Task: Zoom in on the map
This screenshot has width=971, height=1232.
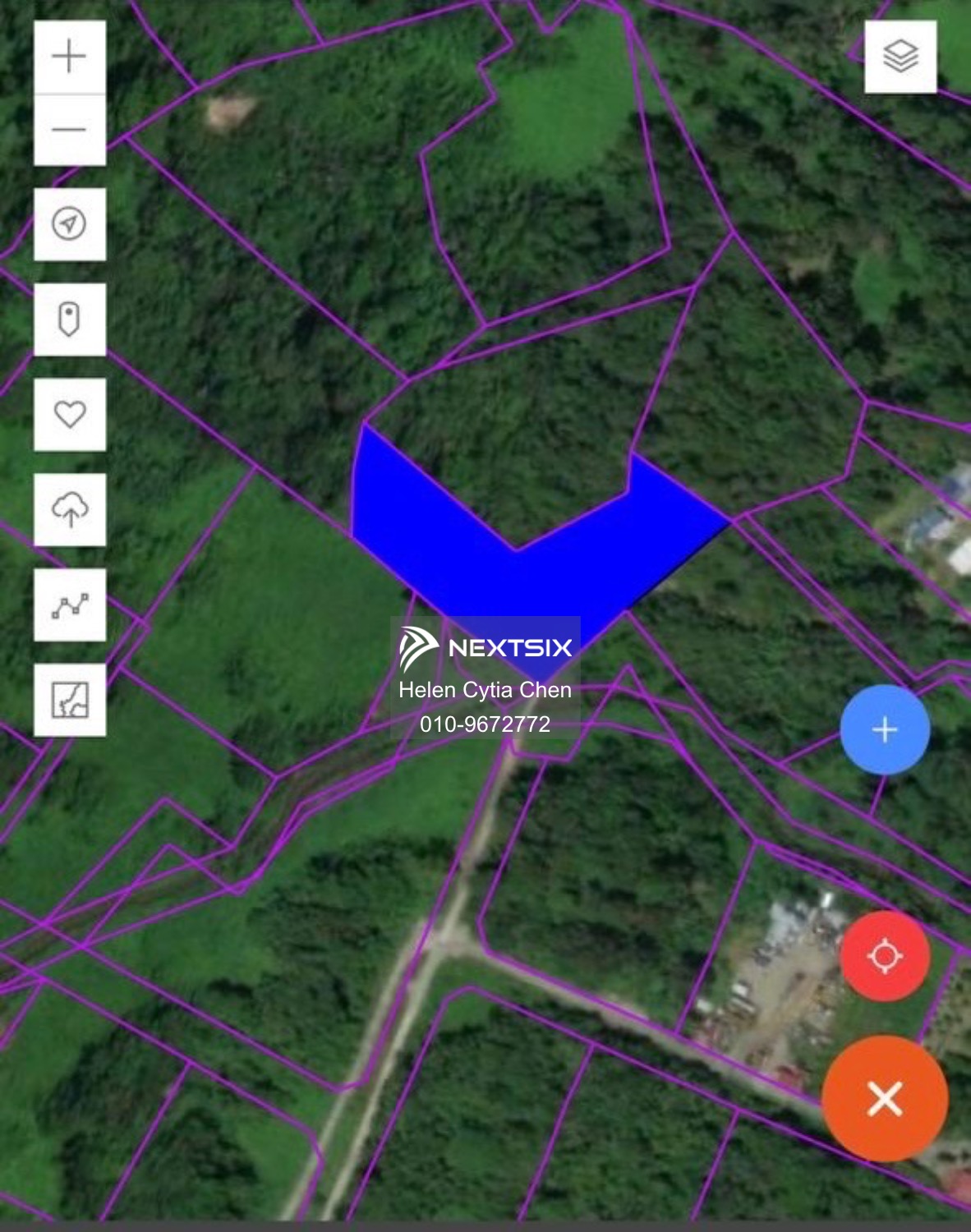Action: pos(70,57)
